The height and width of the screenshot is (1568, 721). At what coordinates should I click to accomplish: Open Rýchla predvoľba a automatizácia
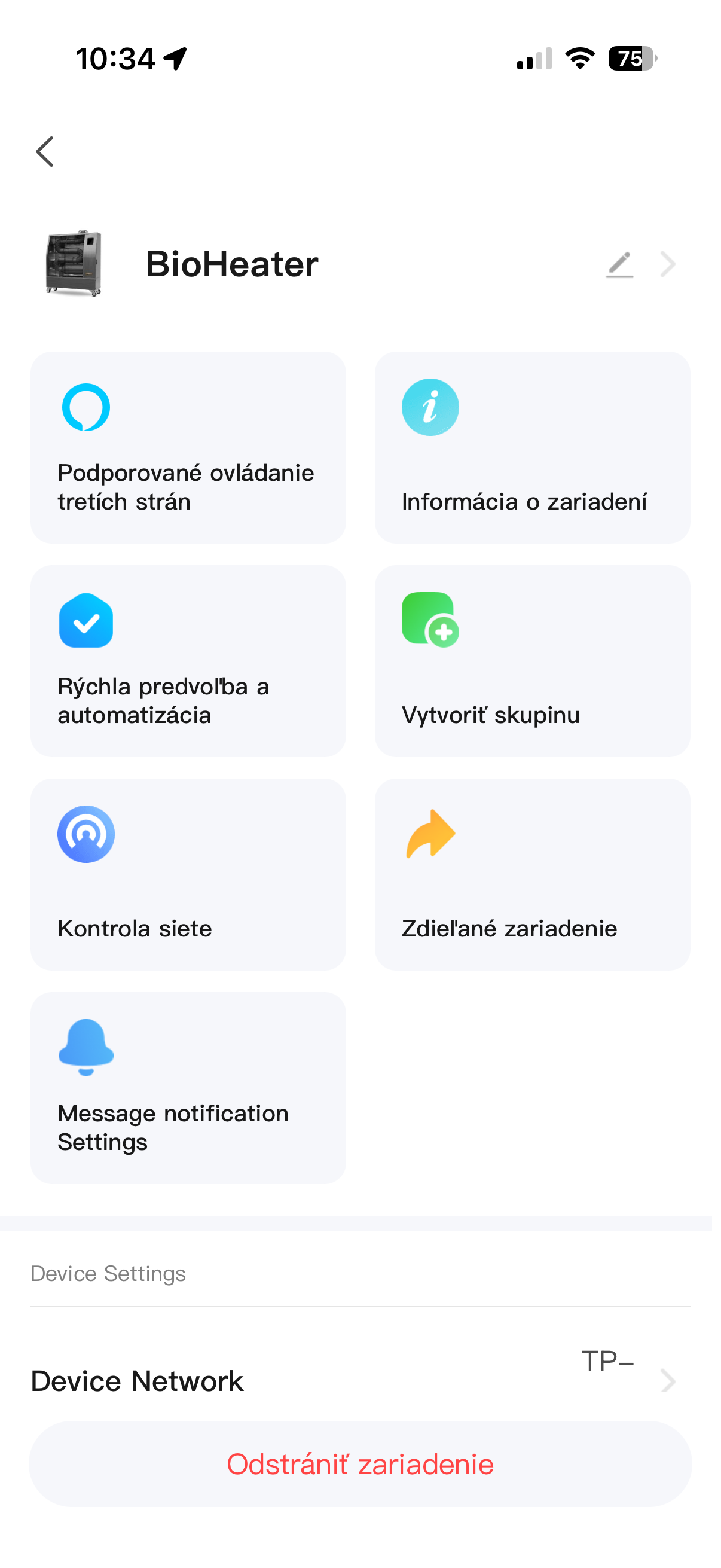tap(188, 661)
